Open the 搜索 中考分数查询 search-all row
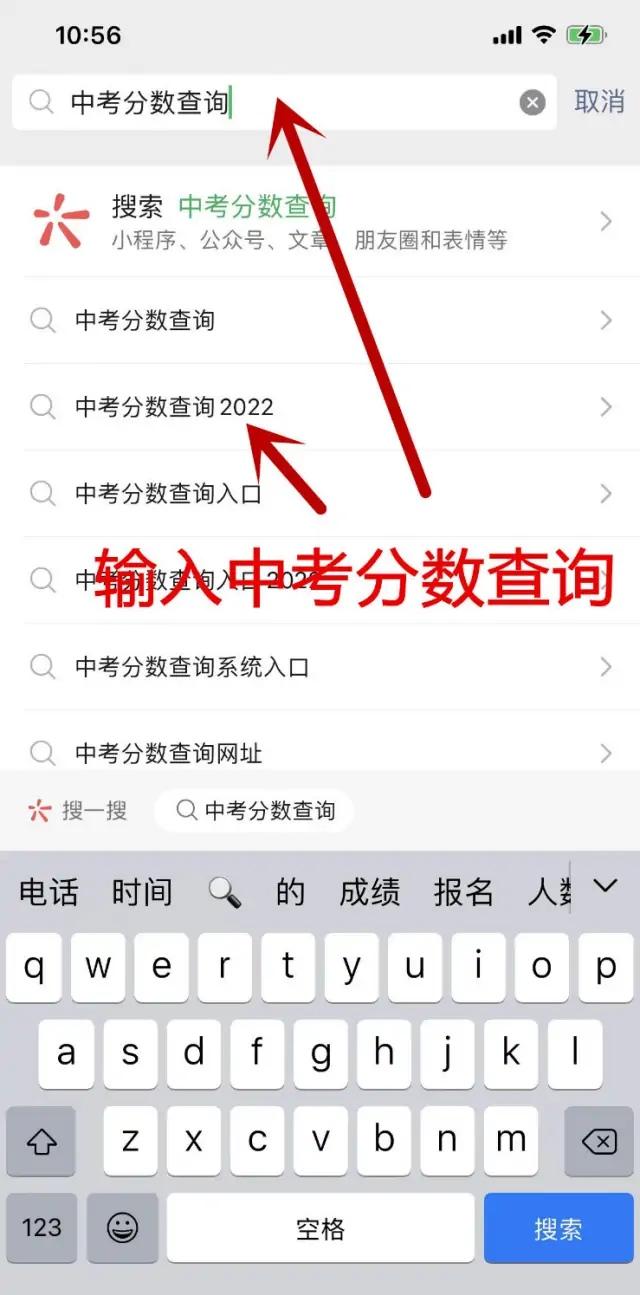This screenshot has width=640, height=1295. coord(320,220)
